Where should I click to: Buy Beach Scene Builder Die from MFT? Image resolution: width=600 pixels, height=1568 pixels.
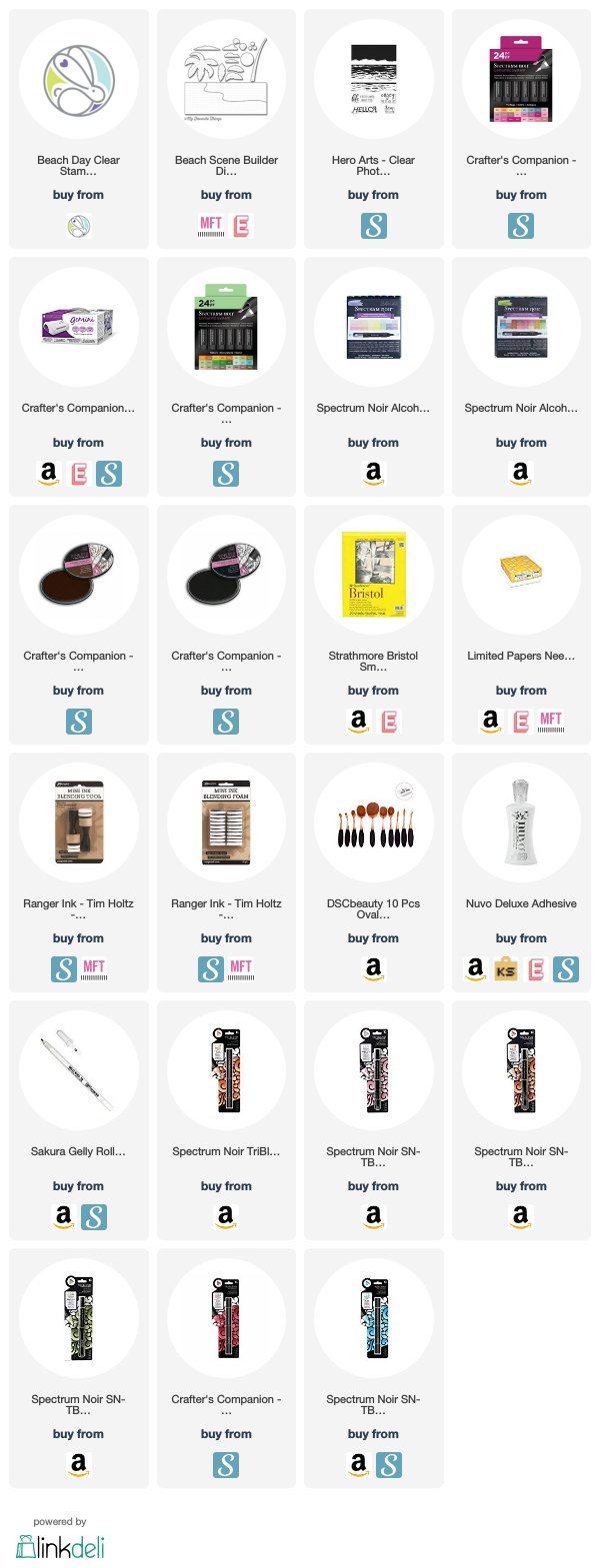211,226
